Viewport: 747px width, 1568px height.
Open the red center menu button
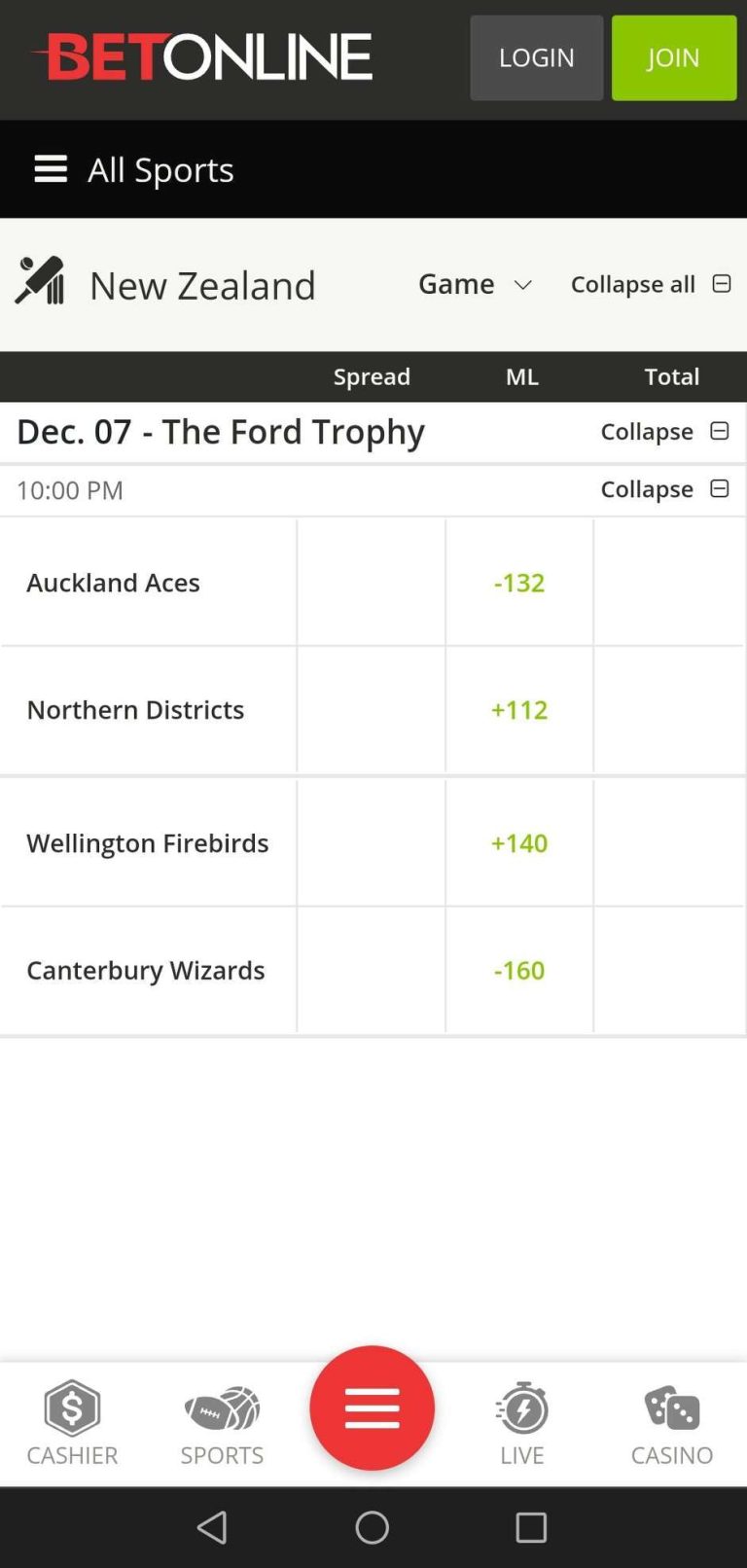[372, 1408]
